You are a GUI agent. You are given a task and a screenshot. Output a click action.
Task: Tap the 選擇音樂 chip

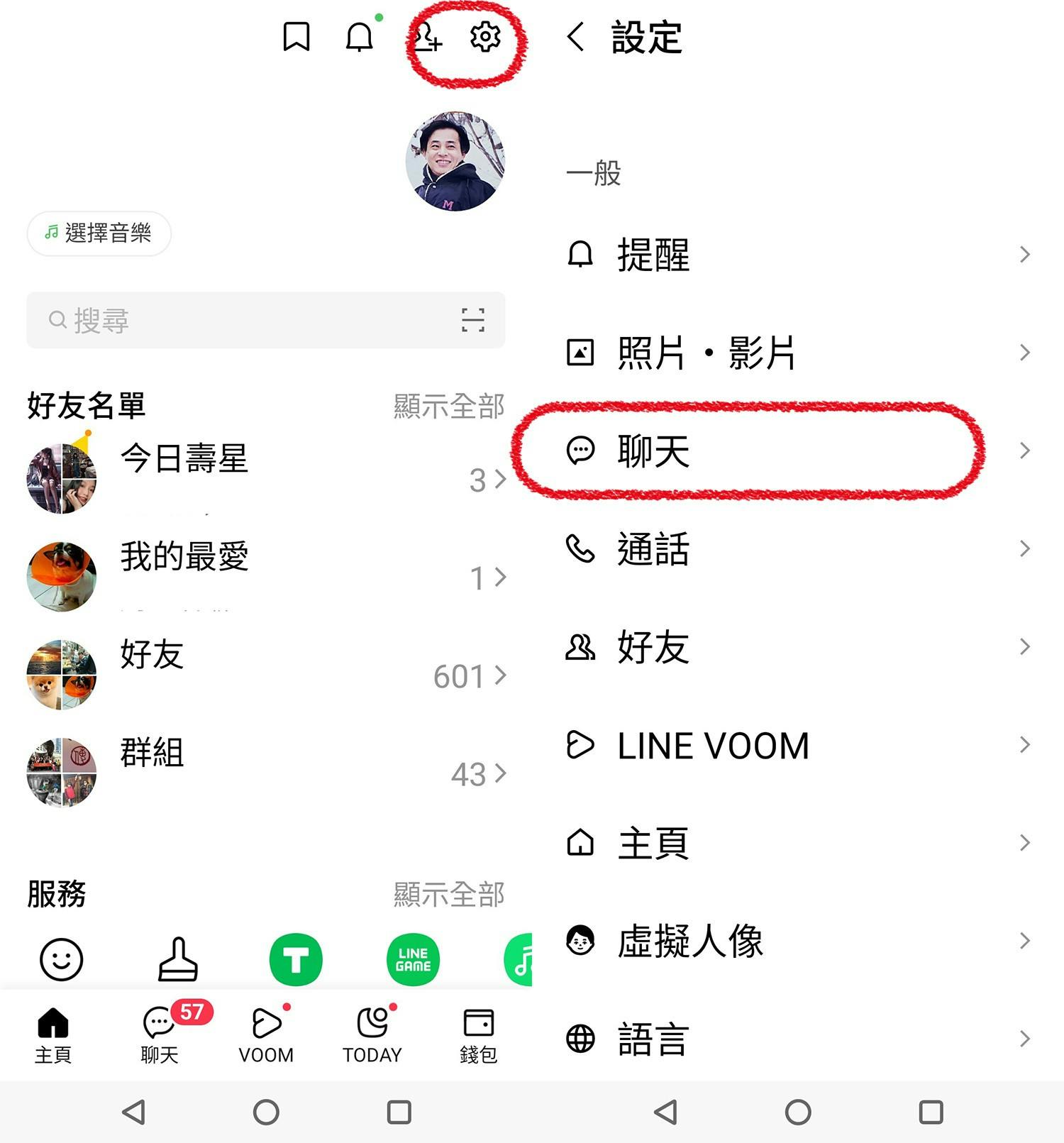pos(99,233)
